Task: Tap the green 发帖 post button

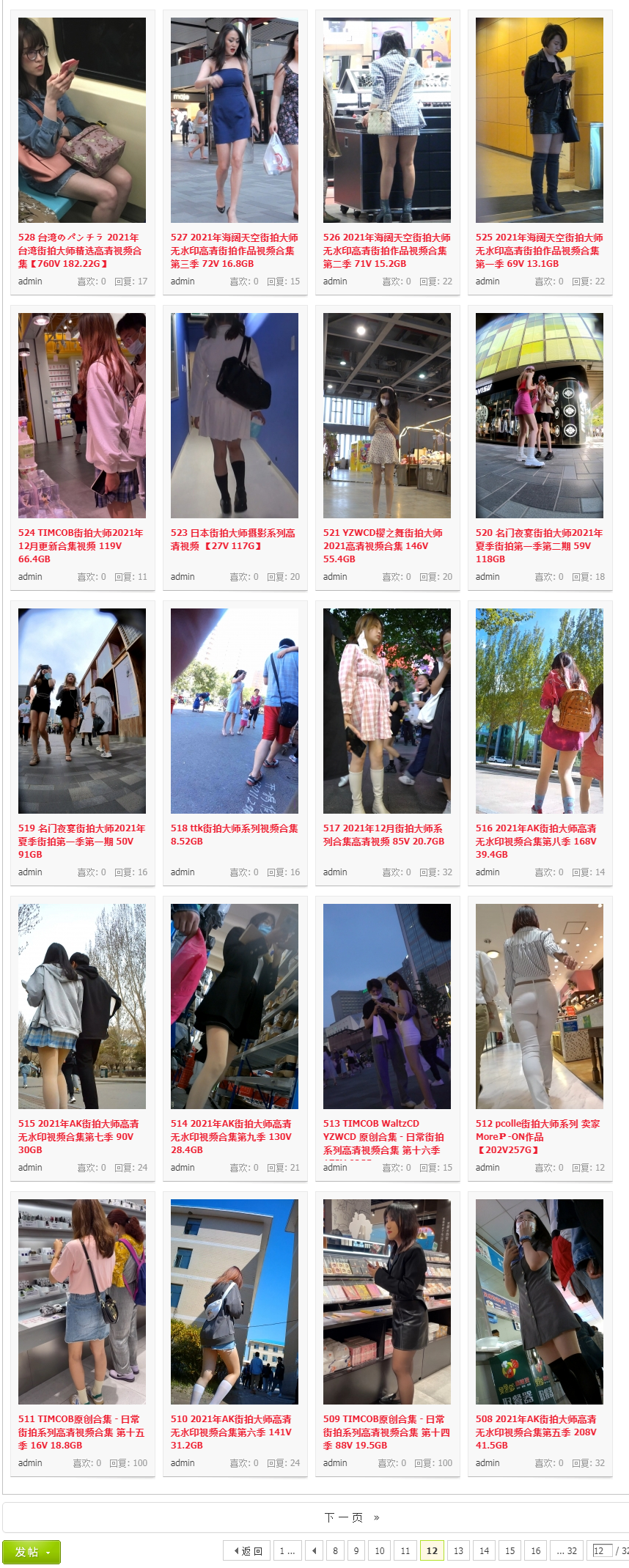Action: click(32, 1552)
